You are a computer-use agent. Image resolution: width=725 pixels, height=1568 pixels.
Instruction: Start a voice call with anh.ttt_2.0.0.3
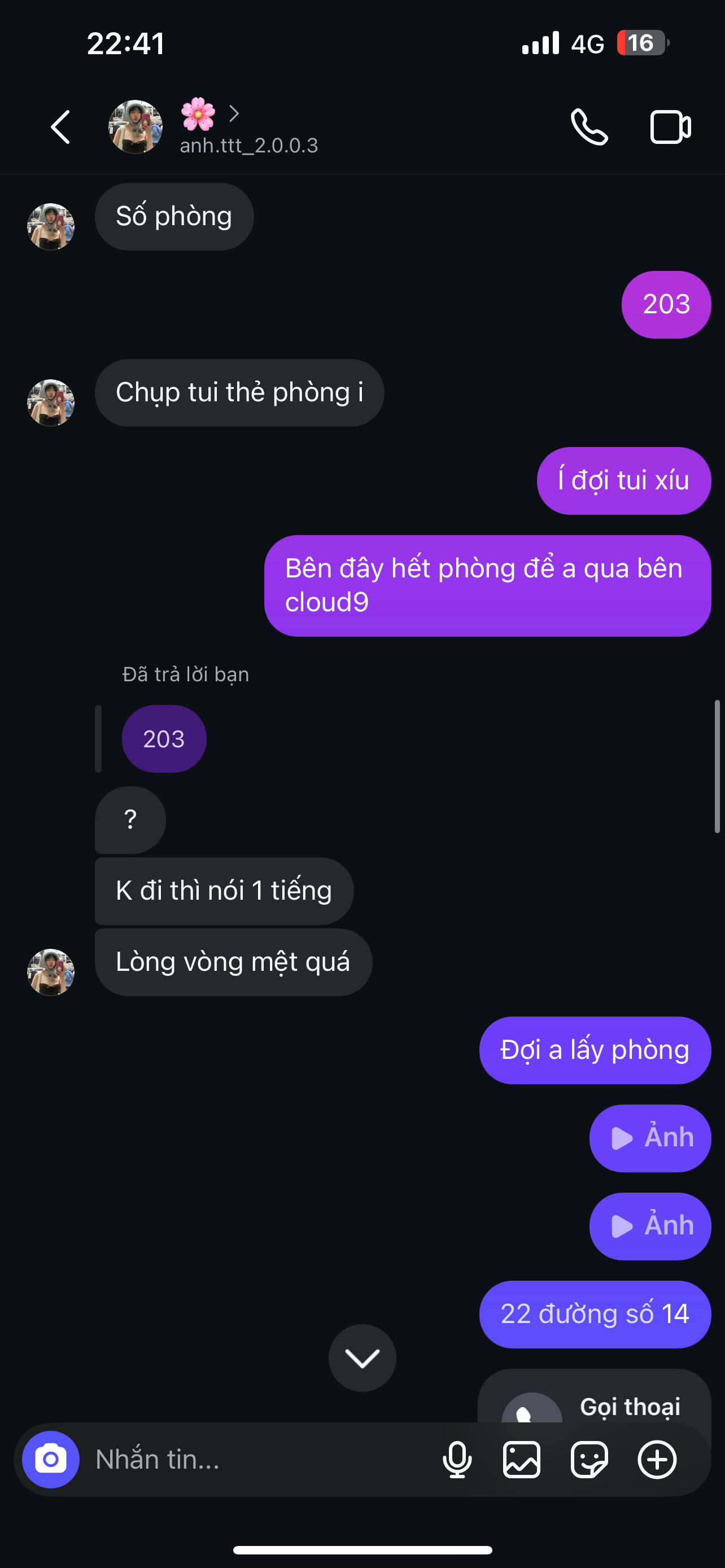click(x=589, y=127)
